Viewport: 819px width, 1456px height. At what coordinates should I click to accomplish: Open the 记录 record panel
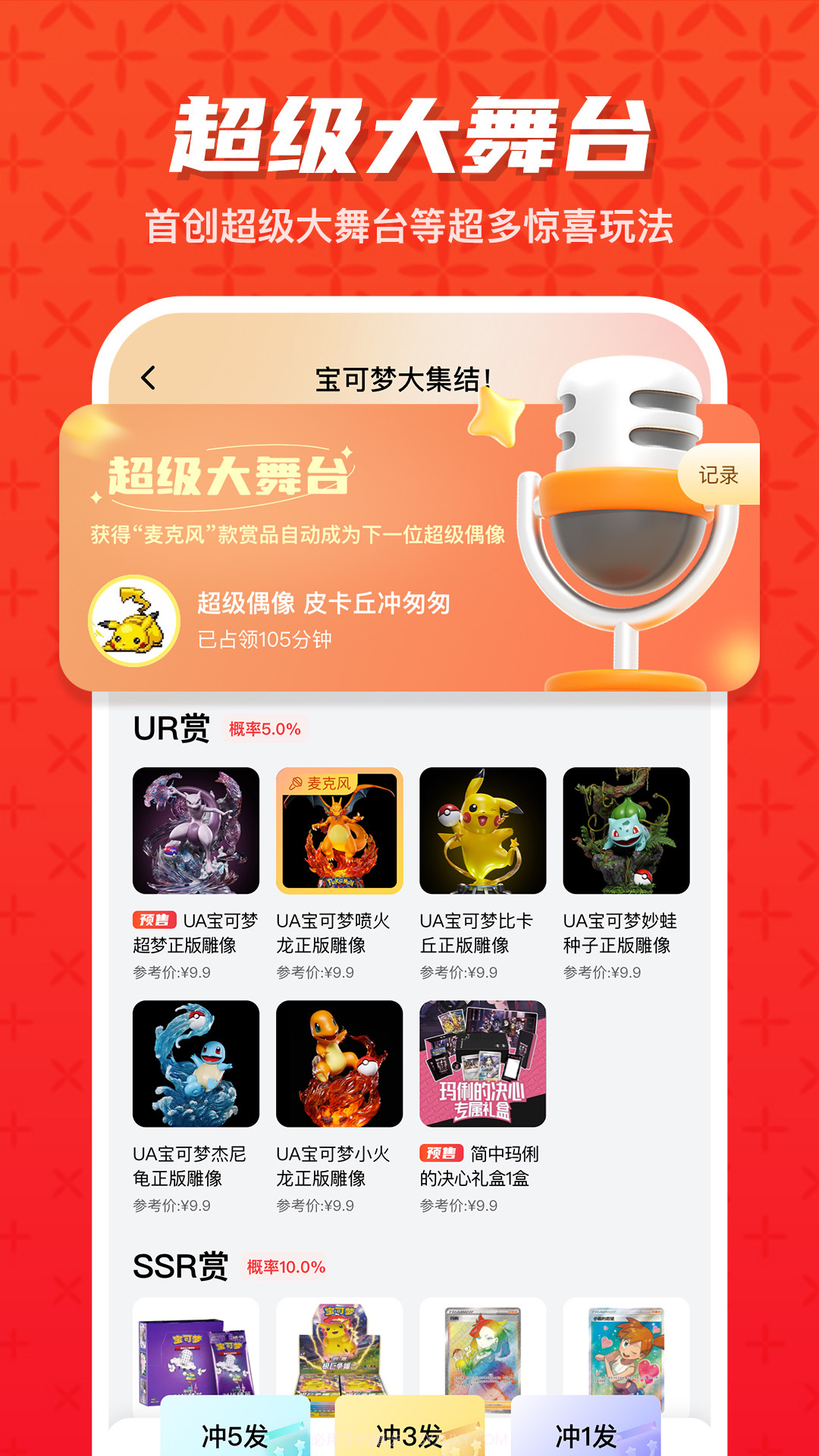(x=719, y=474)
